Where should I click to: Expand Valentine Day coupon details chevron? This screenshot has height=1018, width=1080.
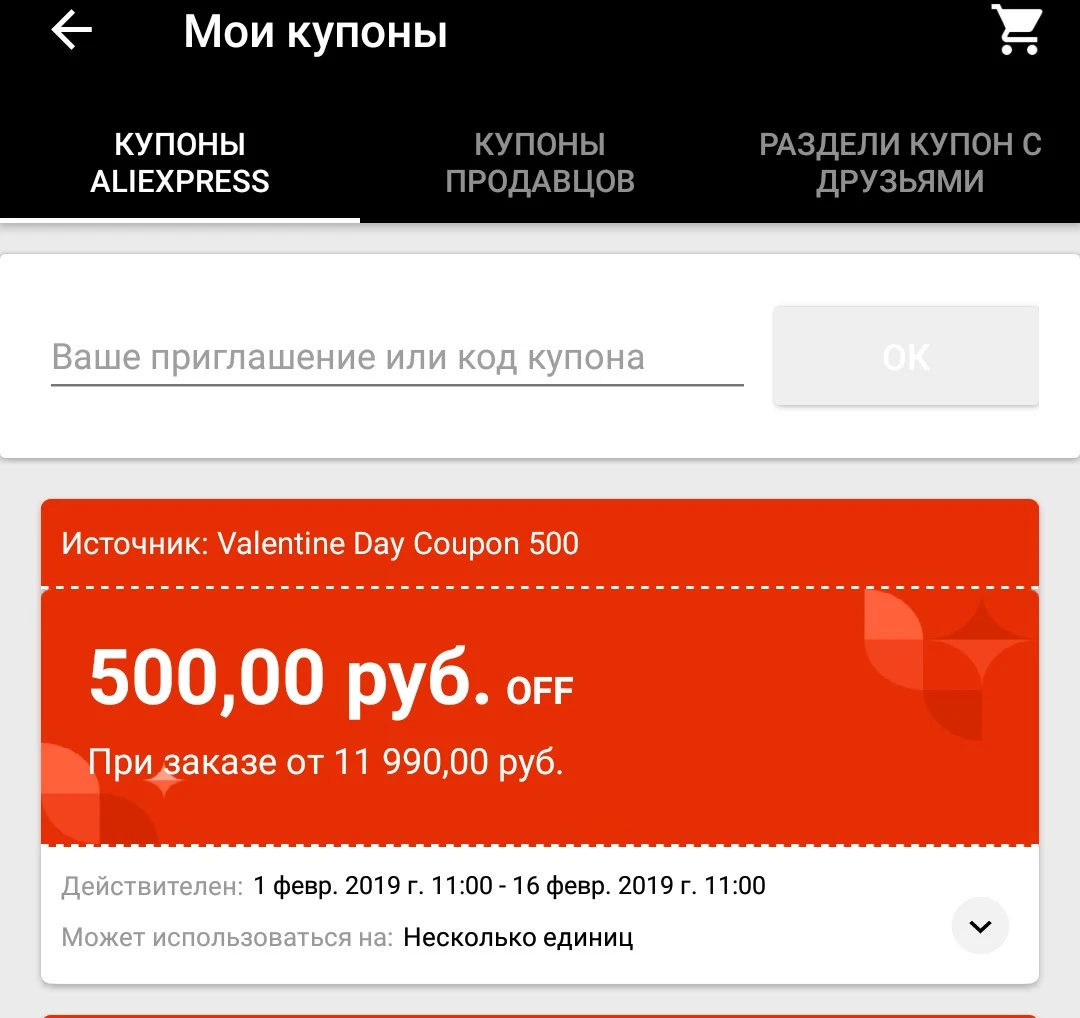980,926
